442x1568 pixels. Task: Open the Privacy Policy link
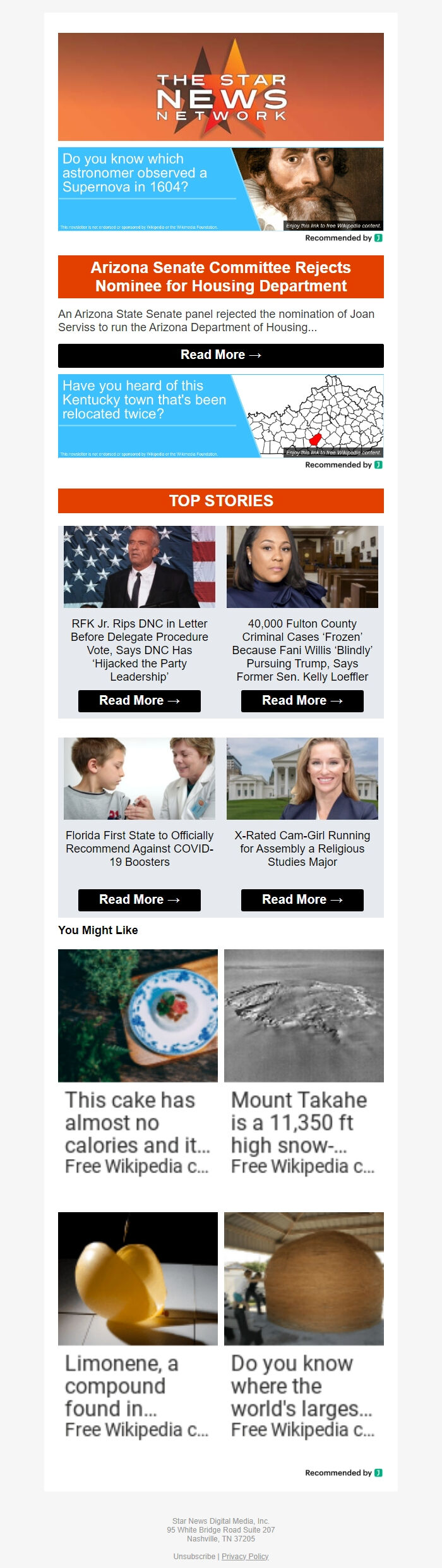(x=245, y=1556)
